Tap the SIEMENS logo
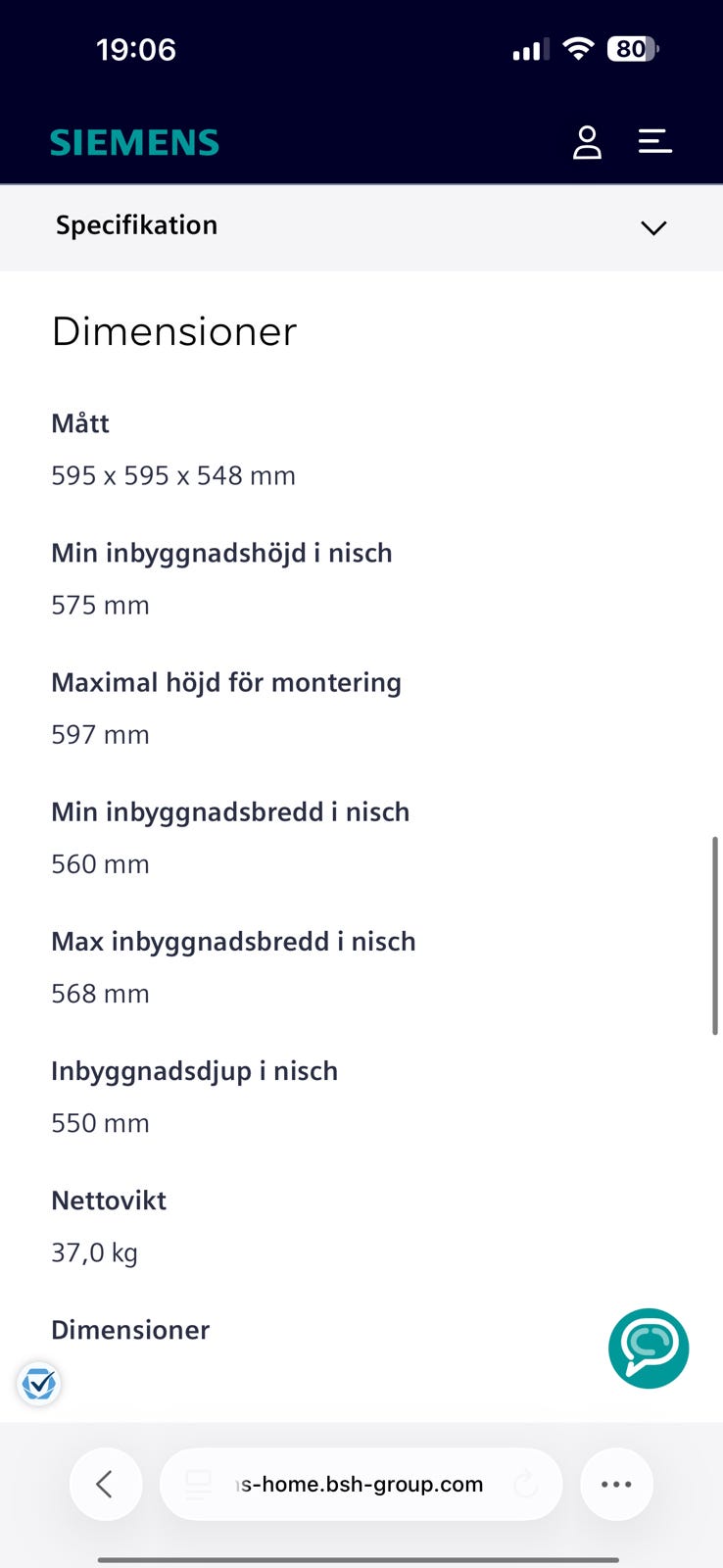Screen dimensions: 723x1568 (134, 142)
